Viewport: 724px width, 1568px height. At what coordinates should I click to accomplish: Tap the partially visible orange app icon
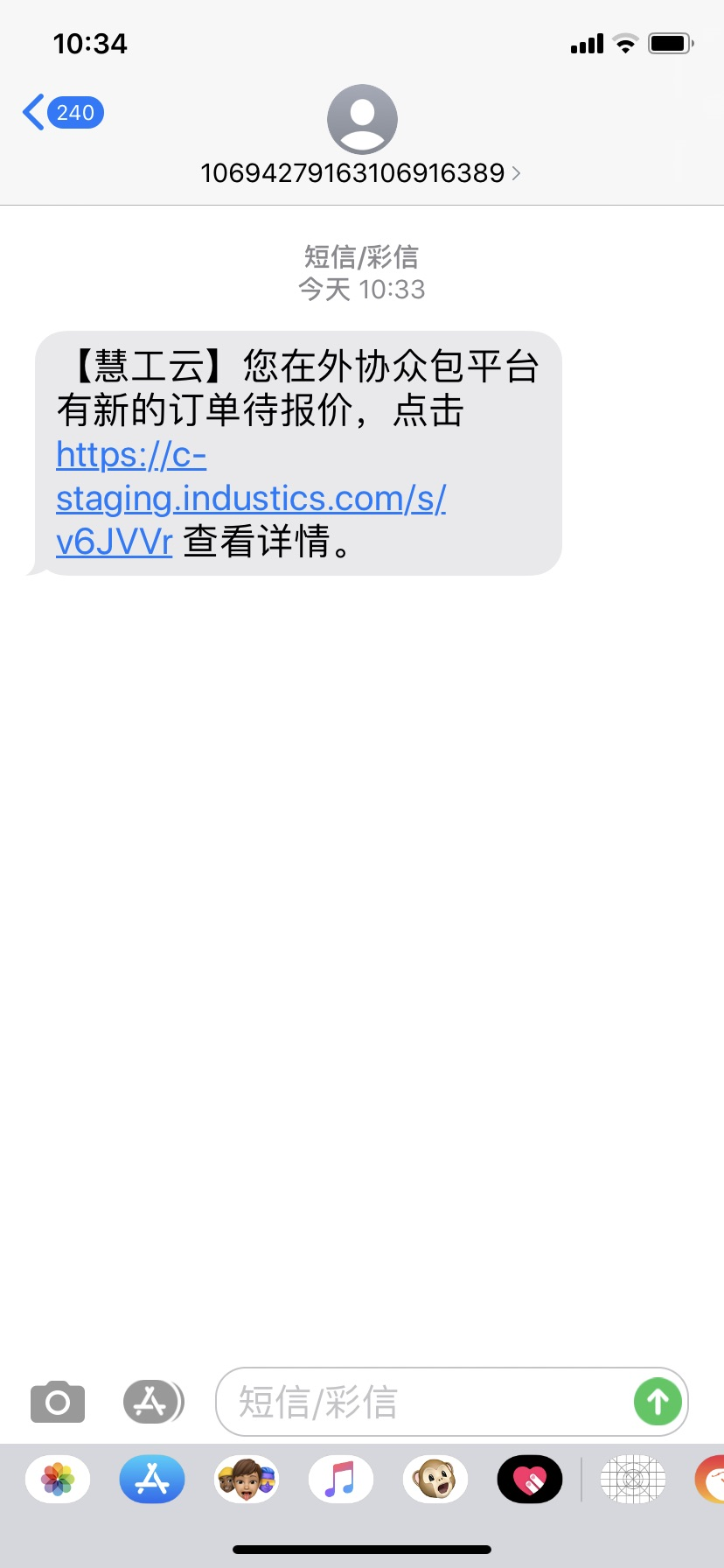(714, 1479)
